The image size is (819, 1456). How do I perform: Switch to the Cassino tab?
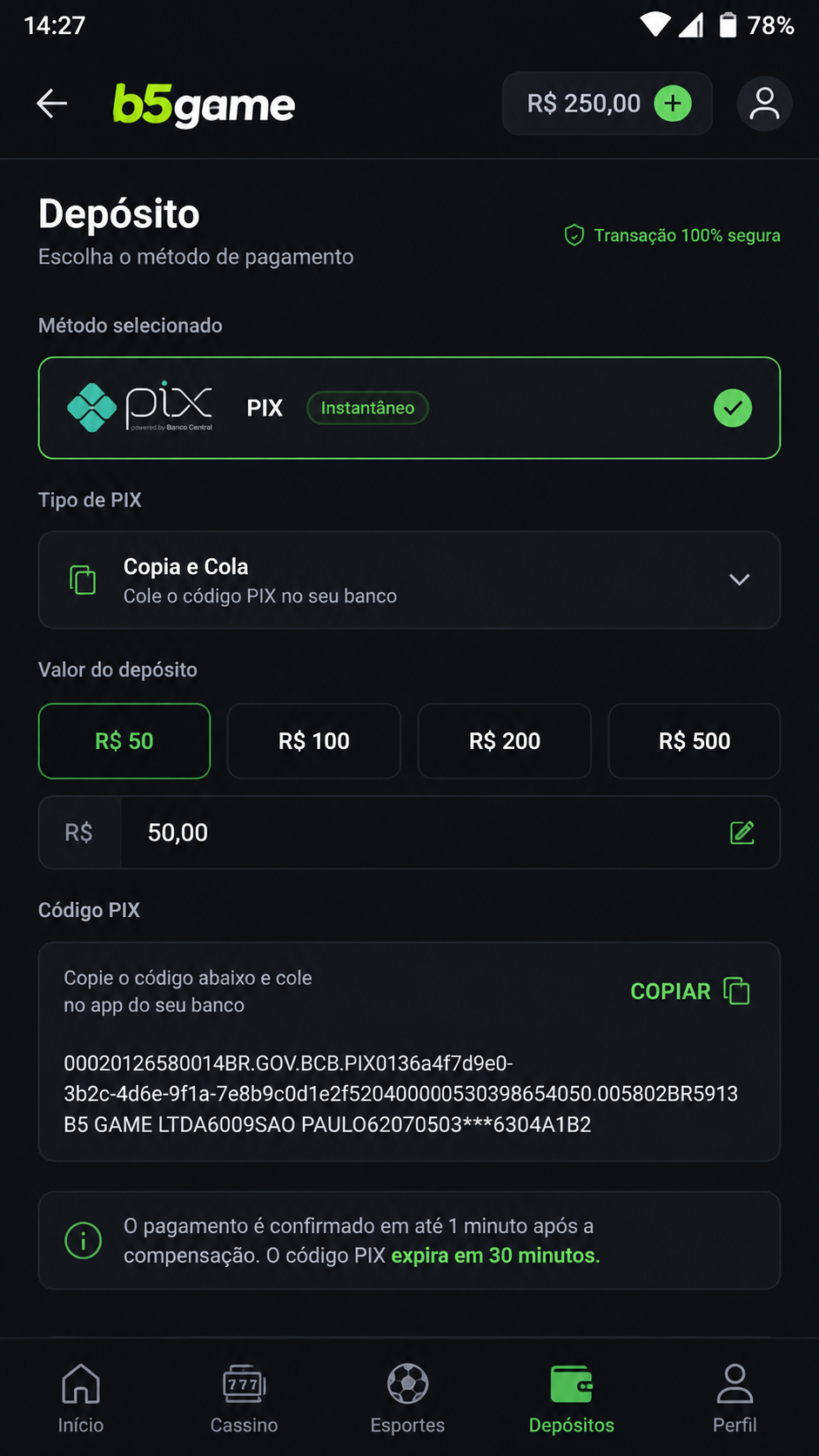(x=244, y=1399)
